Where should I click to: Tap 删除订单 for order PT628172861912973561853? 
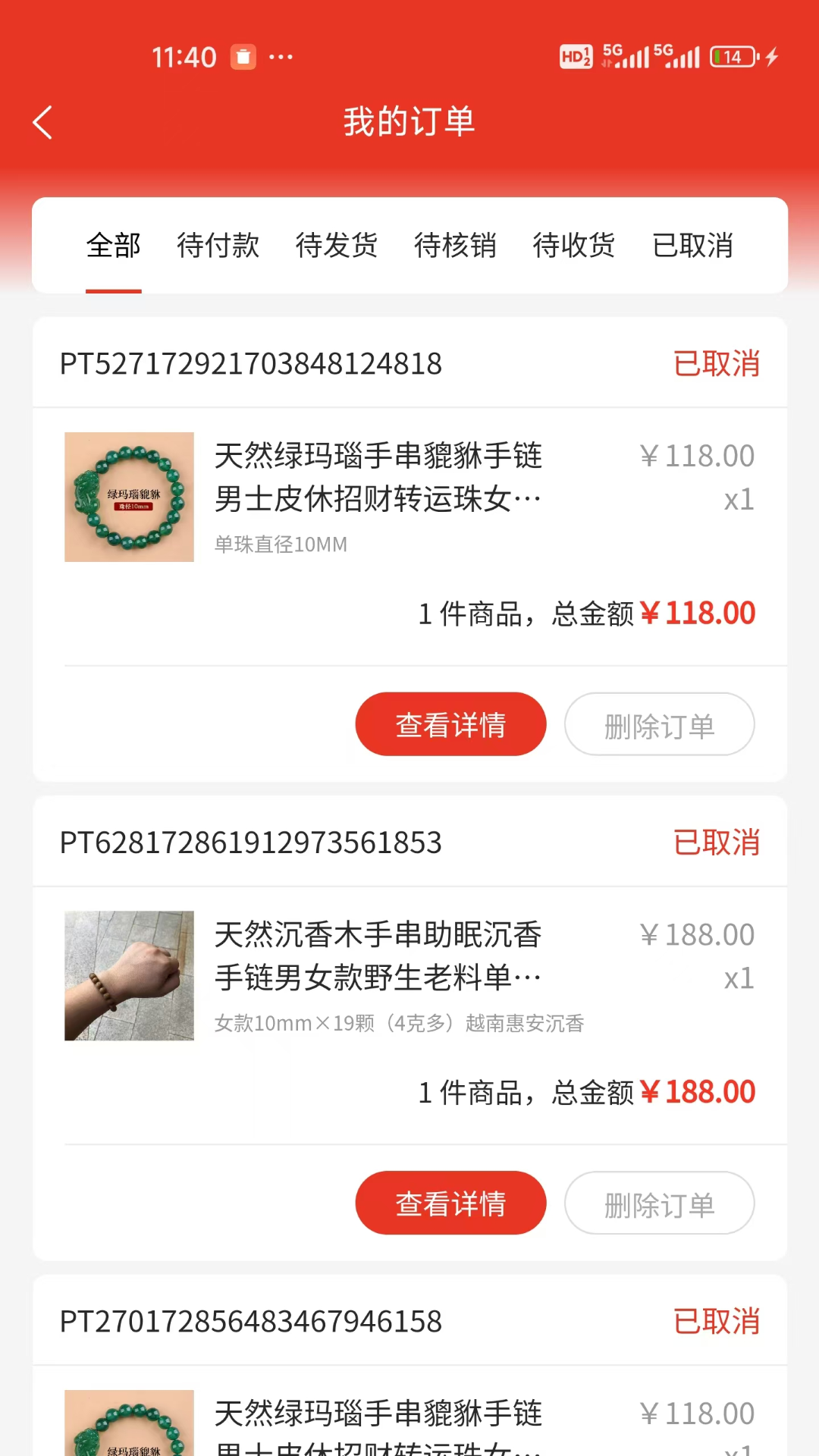click(659, 1203)
